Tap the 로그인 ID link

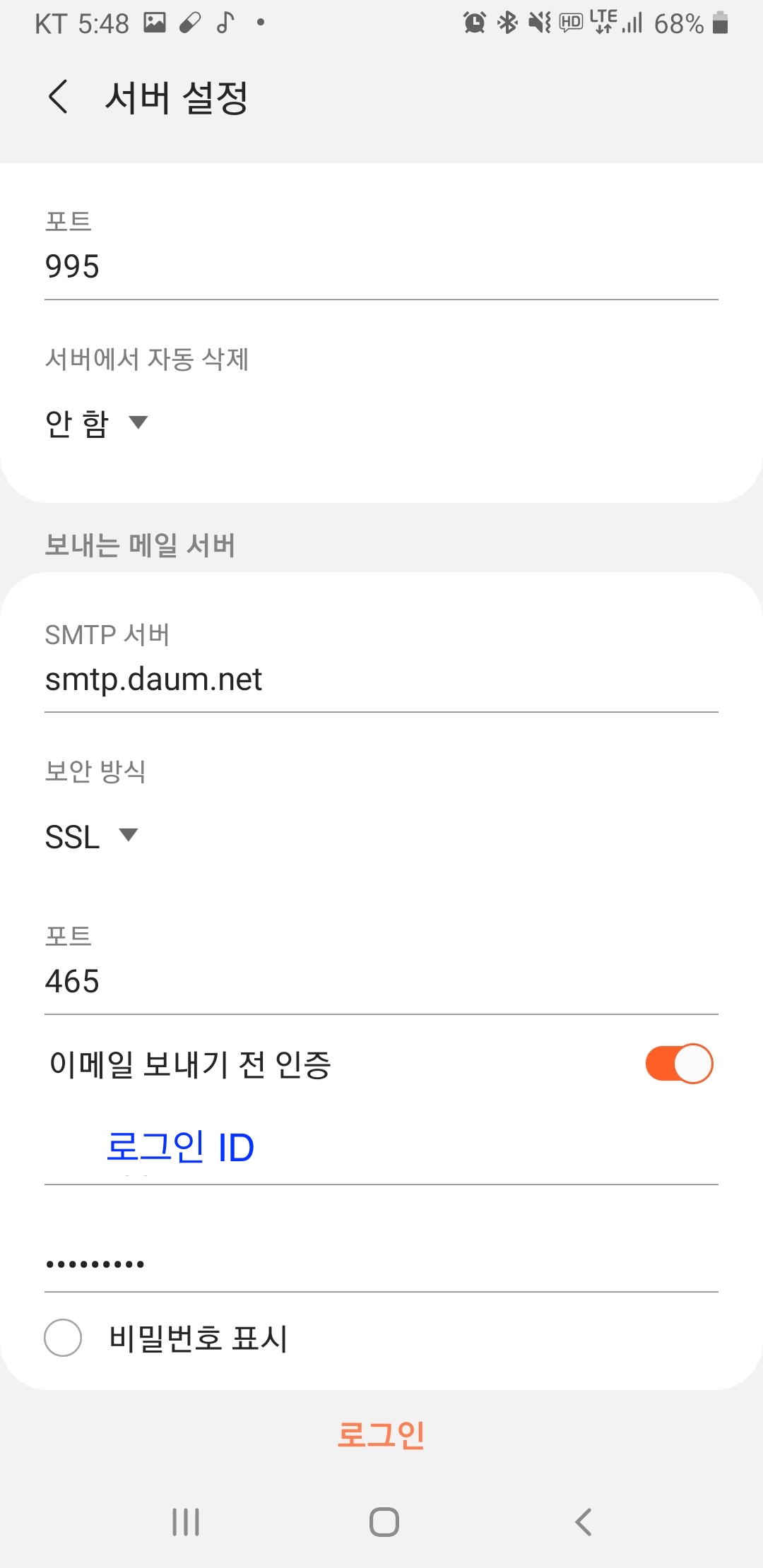point(182,1144)
